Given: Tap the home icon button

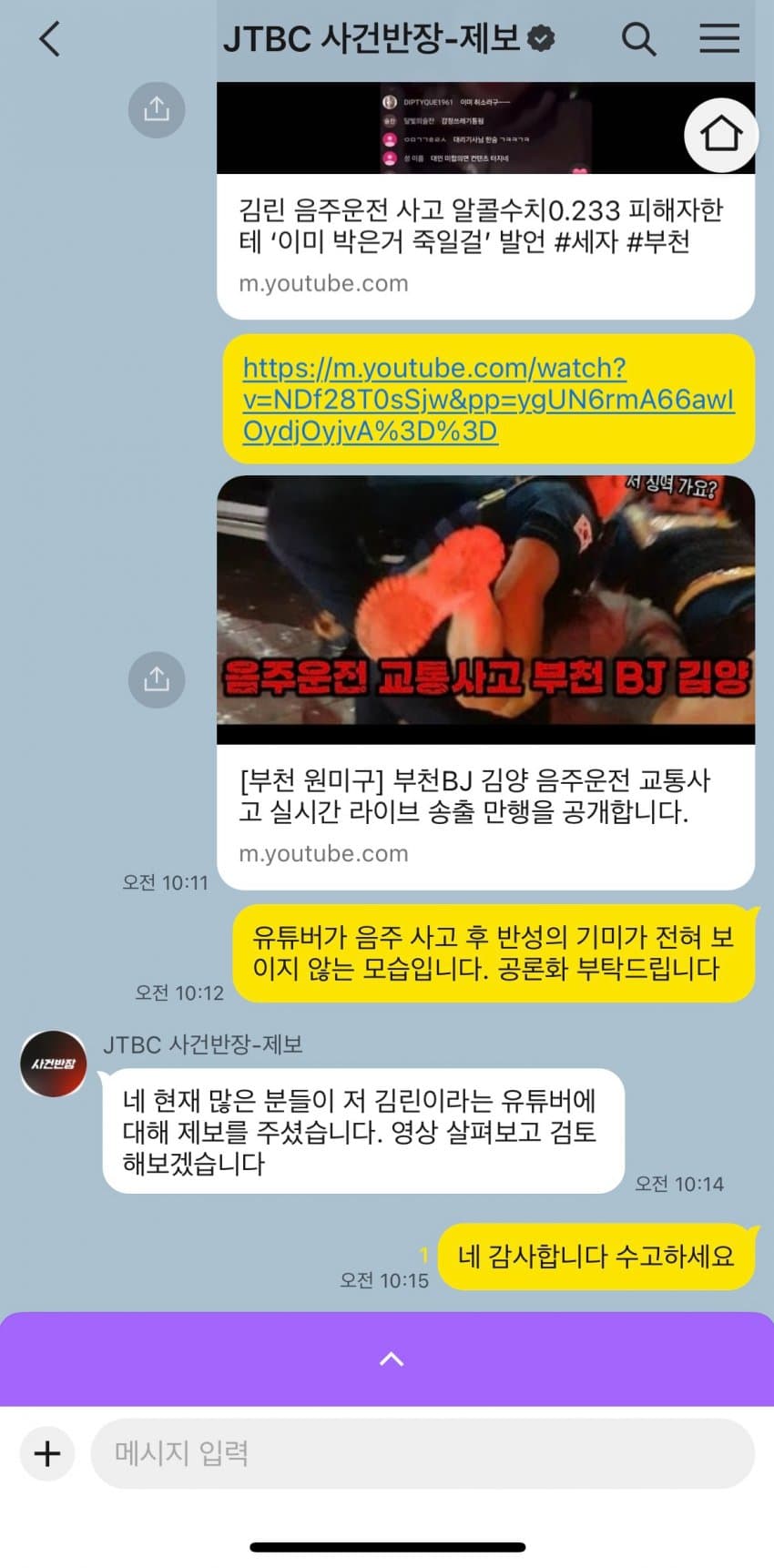Looking at the screenshot, I should tap(720, 135).
